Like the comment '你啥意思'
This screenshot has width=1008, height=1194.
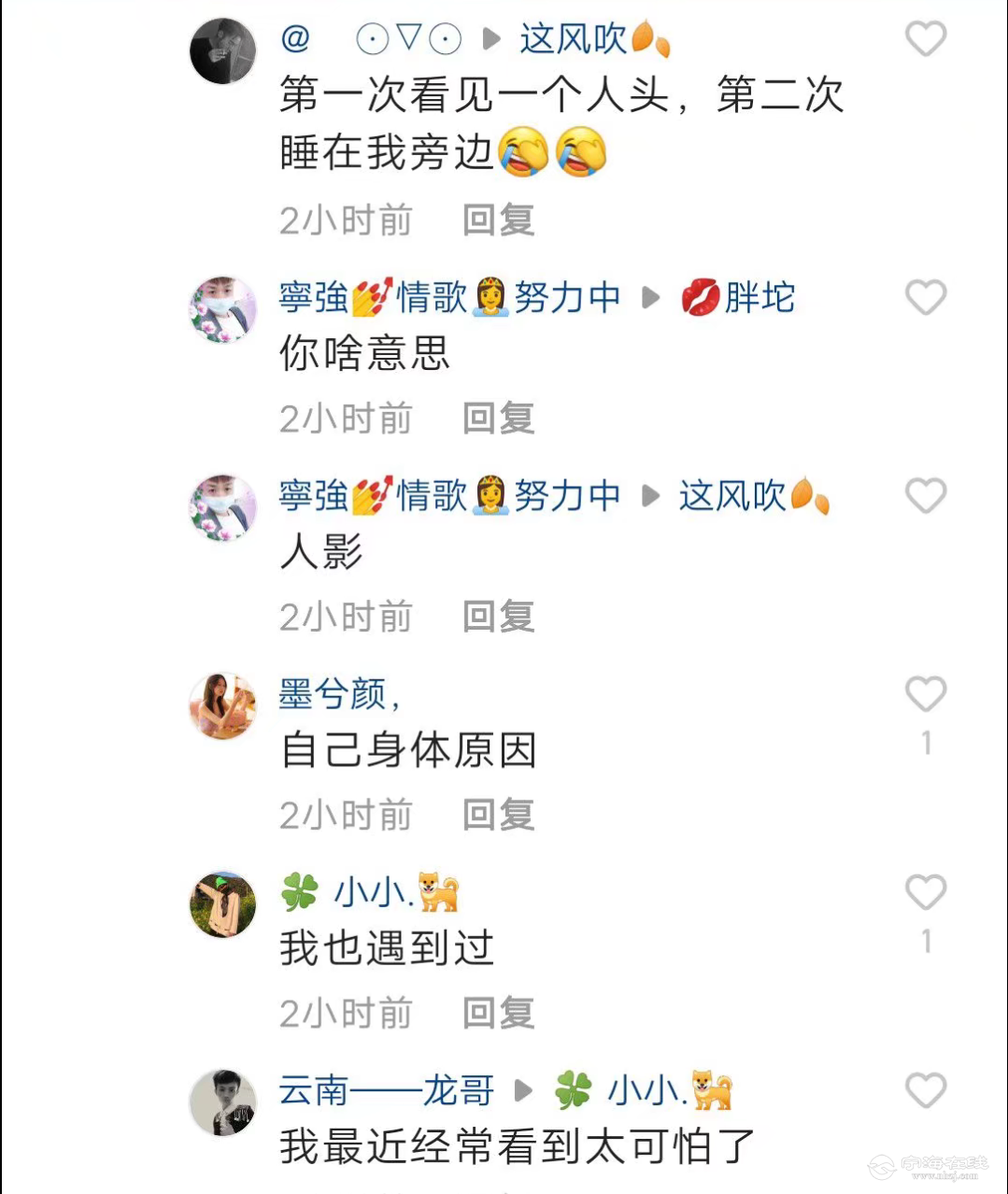tap(926, 298)
